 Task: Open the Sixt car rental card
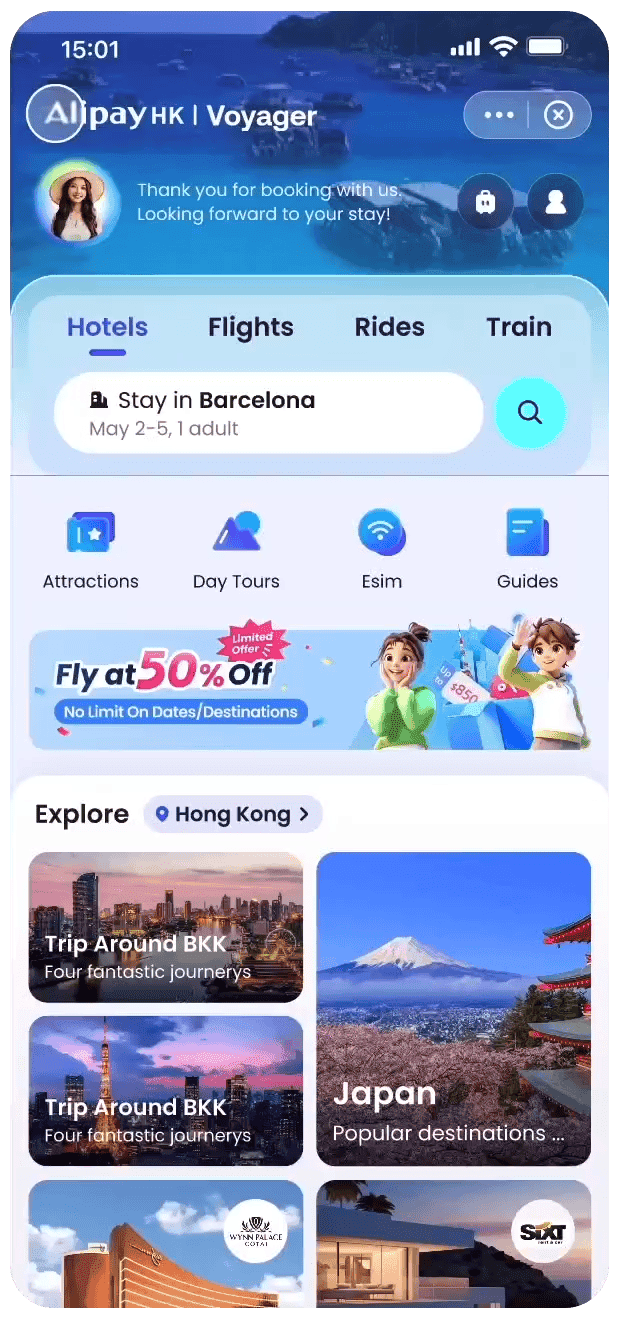tap(454, 1243)
